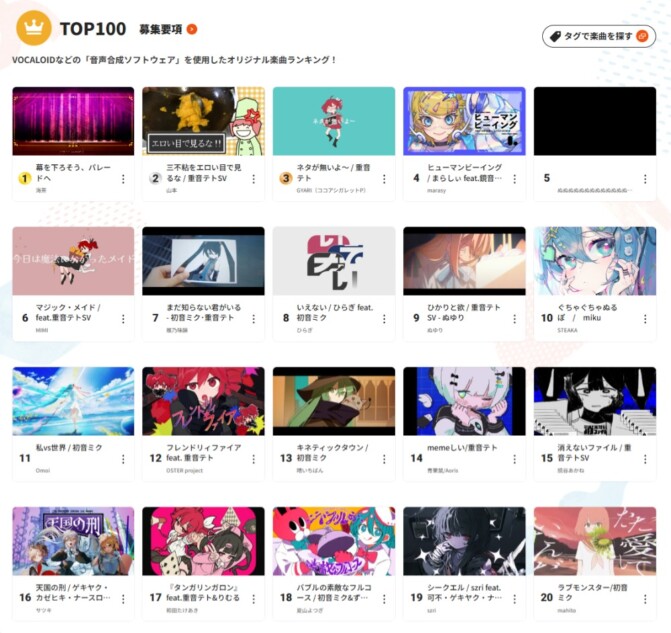The width and height of the screenshot is (671, 633).
Task: Open いえない / ひらぎ feat. 初音ミク
Action: coord(333,261)
